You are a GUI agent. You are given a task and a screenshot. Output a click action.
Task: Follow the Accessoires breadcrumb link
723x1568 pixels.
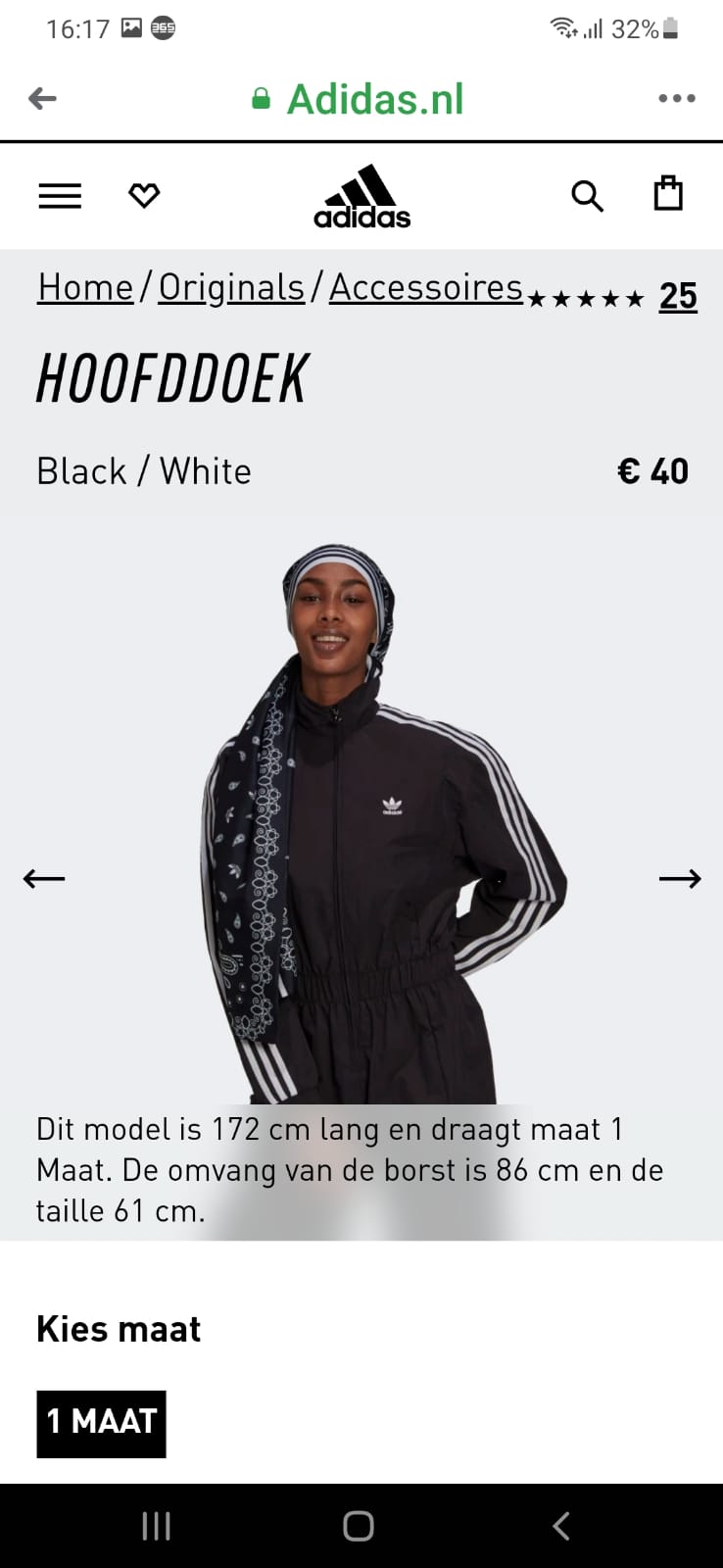[x=425, y=287]
